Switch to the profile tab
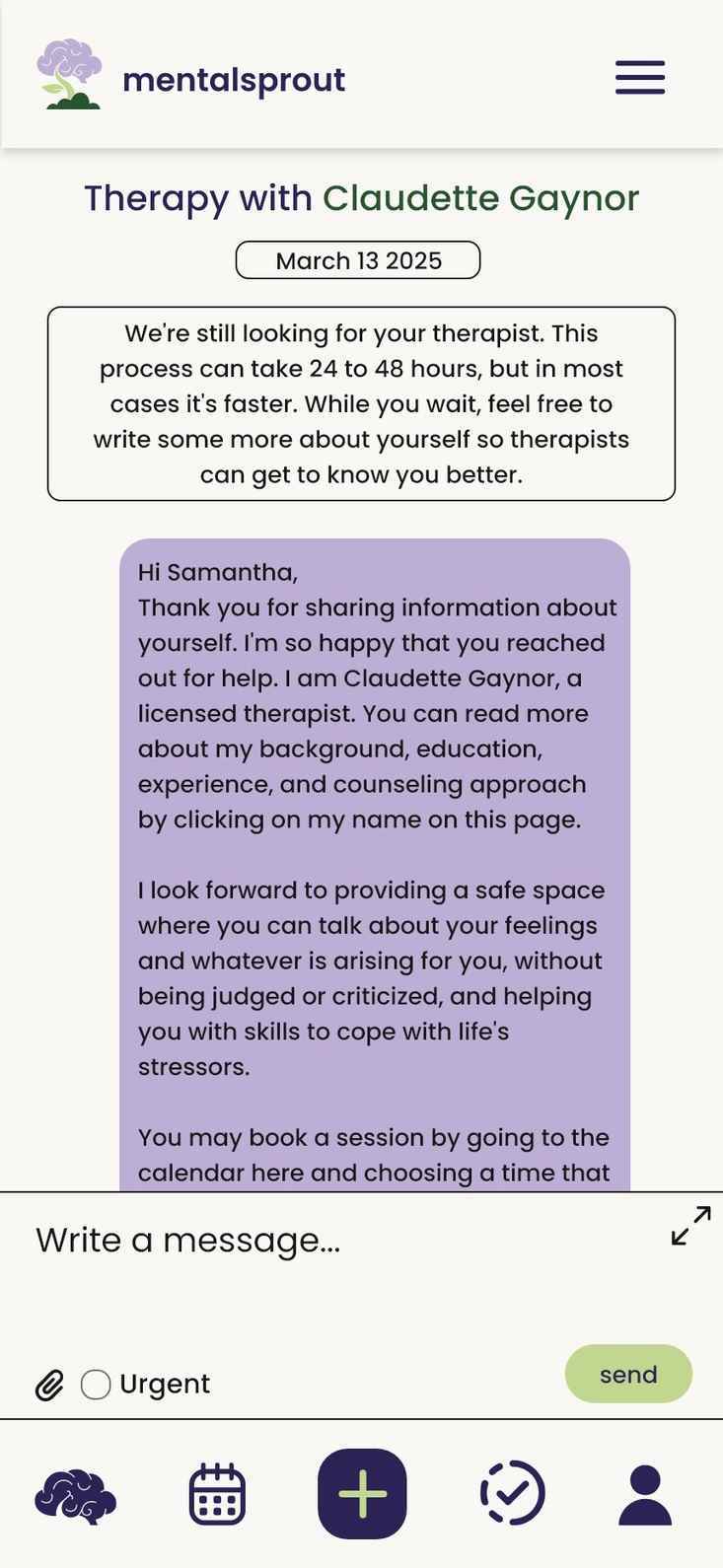The width and height of the screenshot is (723, 1568). pyautogui.click(x=645, y=1495)
